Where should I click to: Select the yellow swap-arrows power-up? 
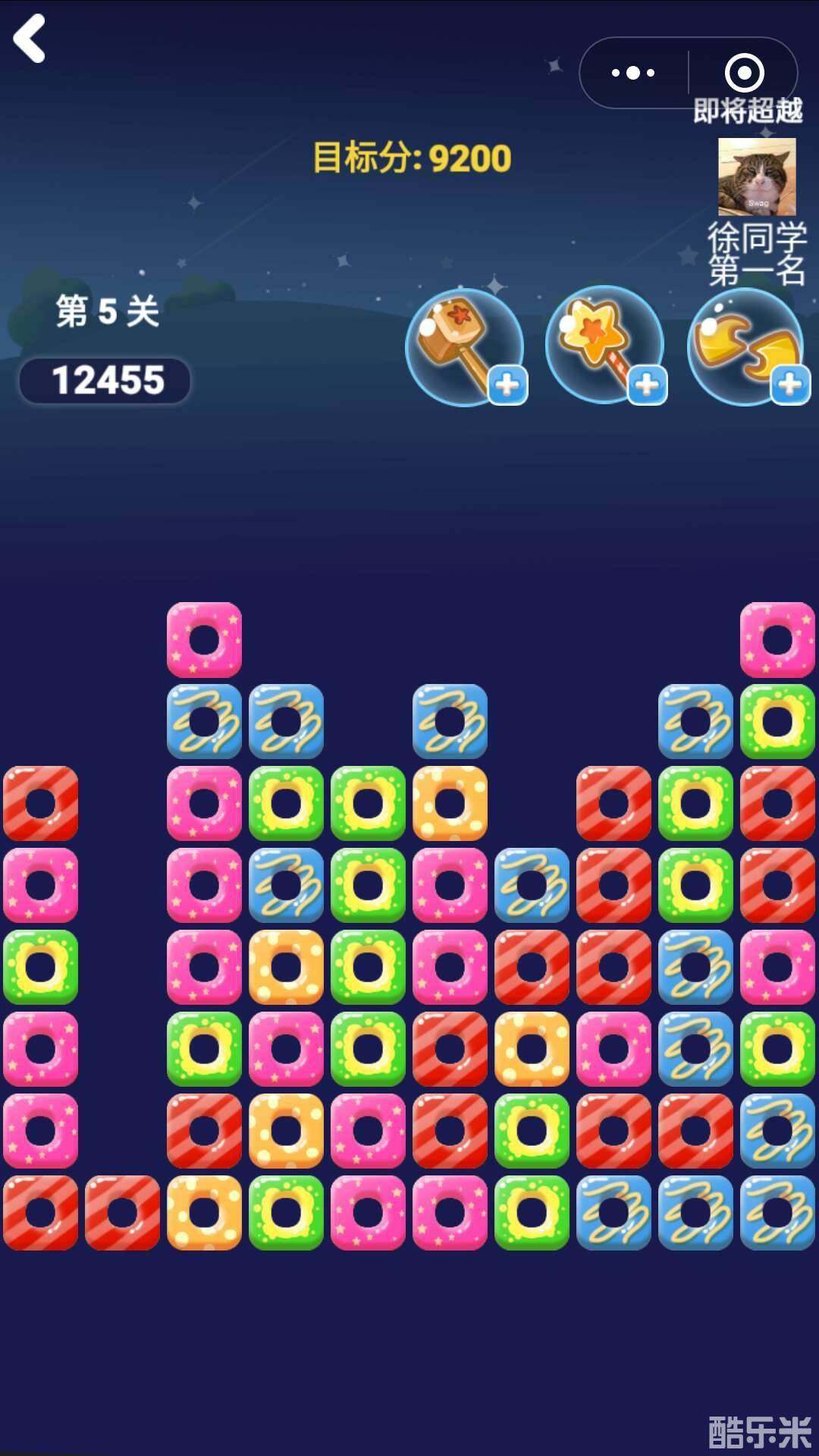[745, 347]
